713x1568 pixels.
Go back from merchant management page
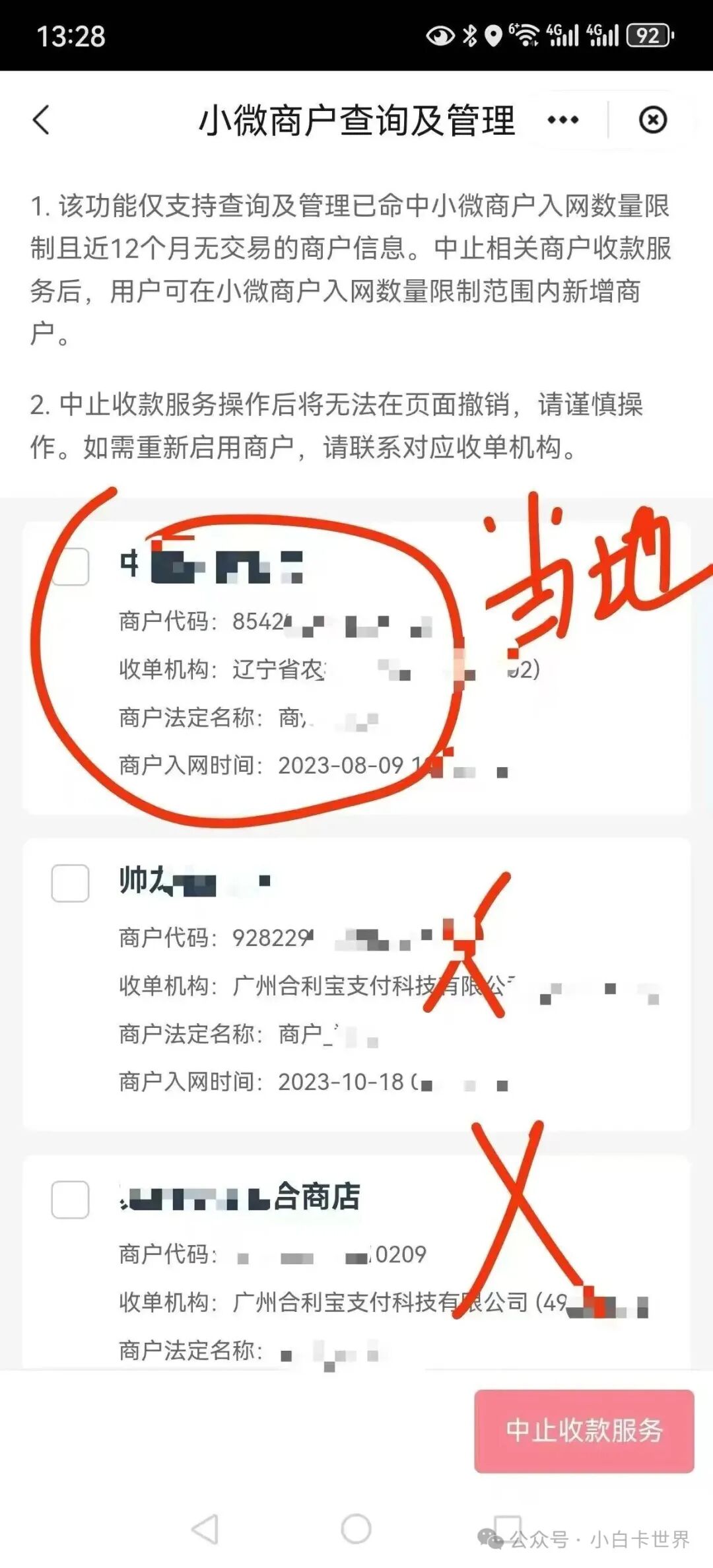pyautogui.click(x=42, y=121)
